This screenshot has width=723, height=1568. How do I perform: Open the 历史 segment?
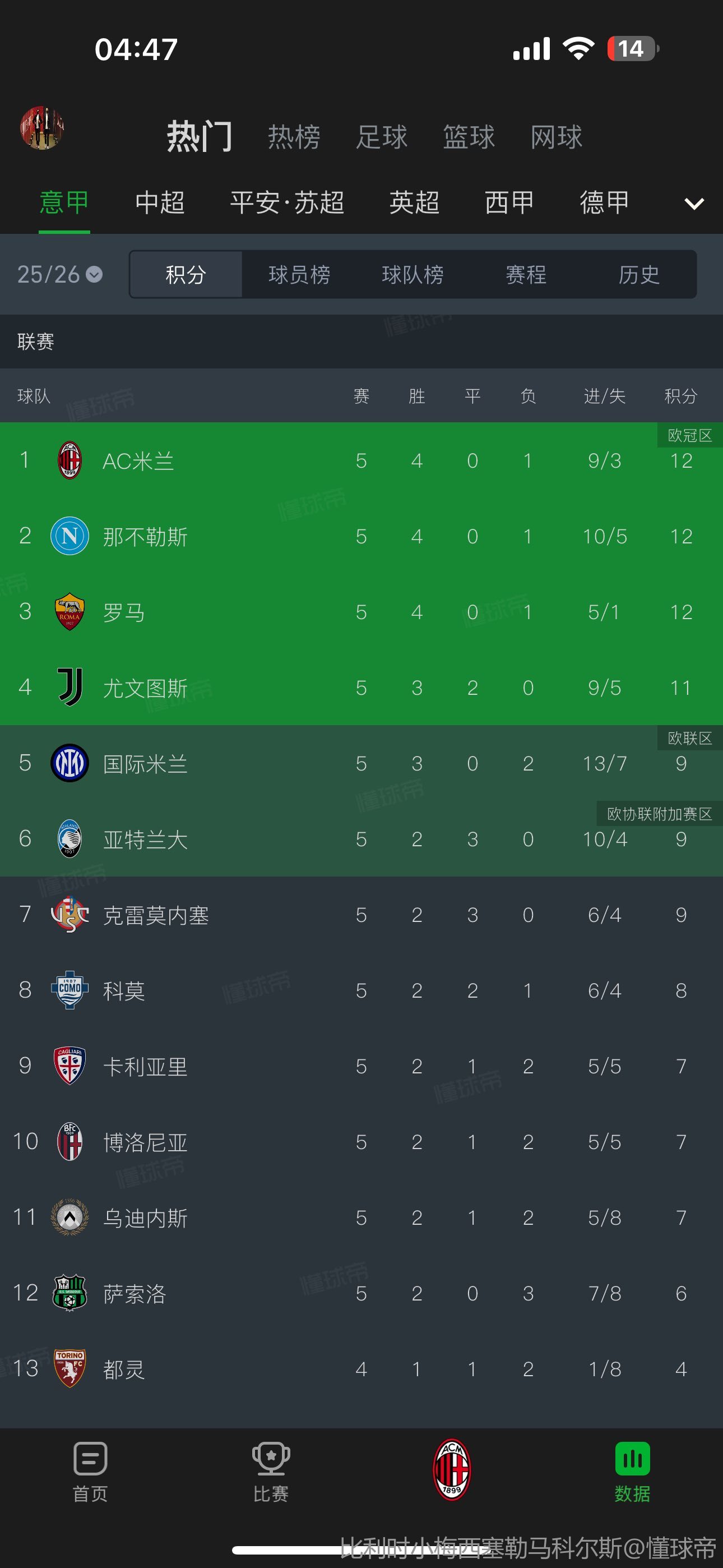[x=639, y=275]
